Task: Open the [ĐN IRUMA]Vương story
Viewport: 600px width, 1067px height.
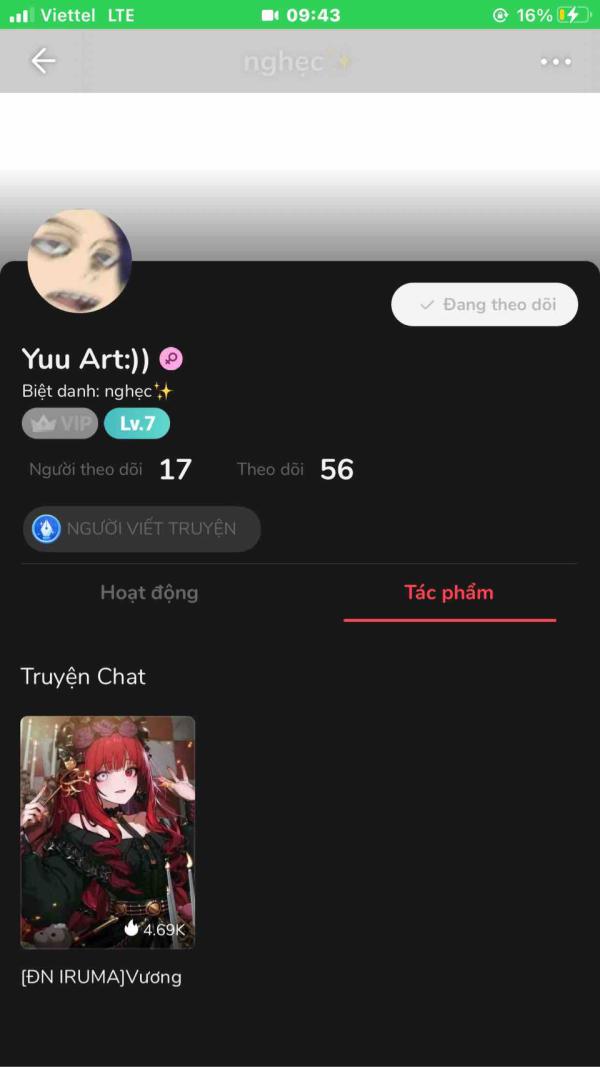Action: pyautogui.click(x=107, y=832)
